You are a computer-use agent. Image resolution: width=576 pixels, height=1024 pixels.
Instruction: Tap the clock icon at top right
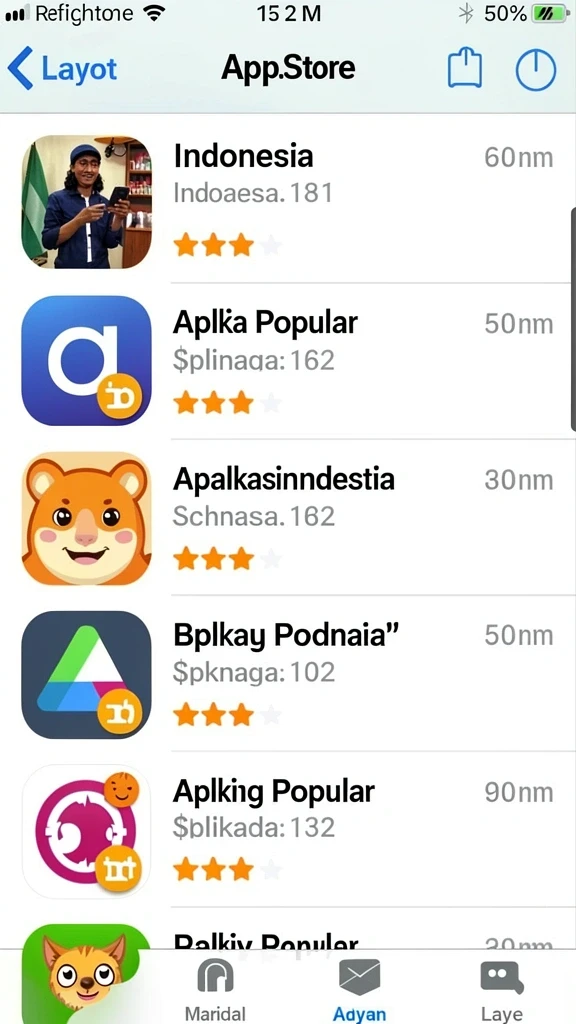coord(536,69)
